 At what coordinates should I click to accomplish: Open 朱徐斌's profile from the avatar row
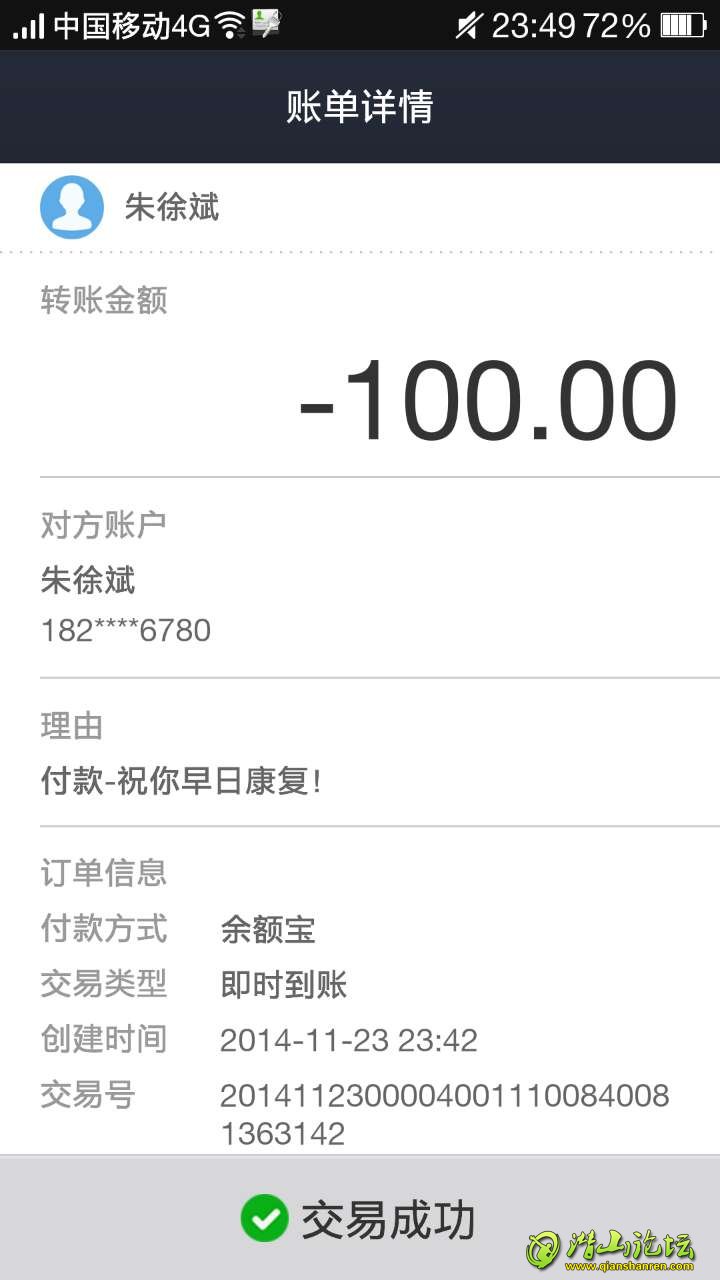click(x=72, y=207)
